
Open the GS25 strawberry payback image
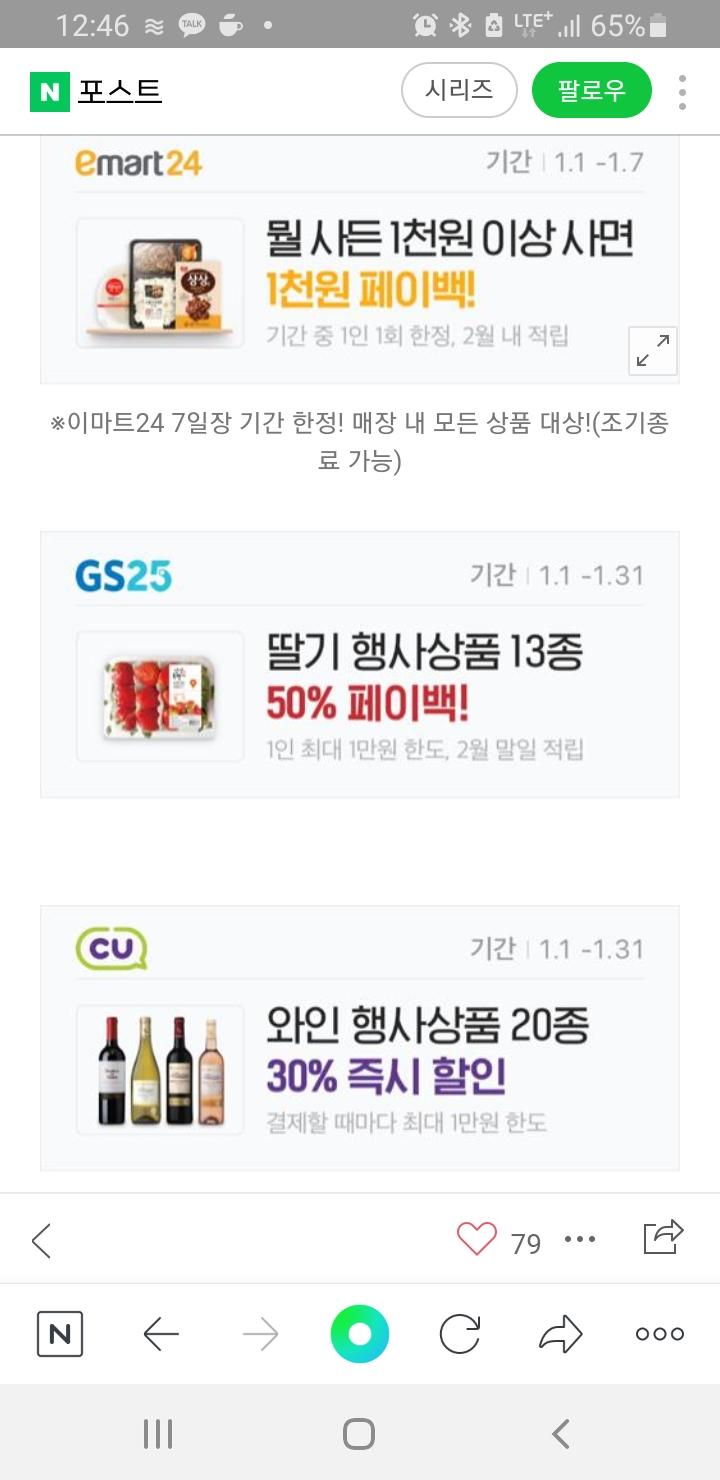coord(360,664)
